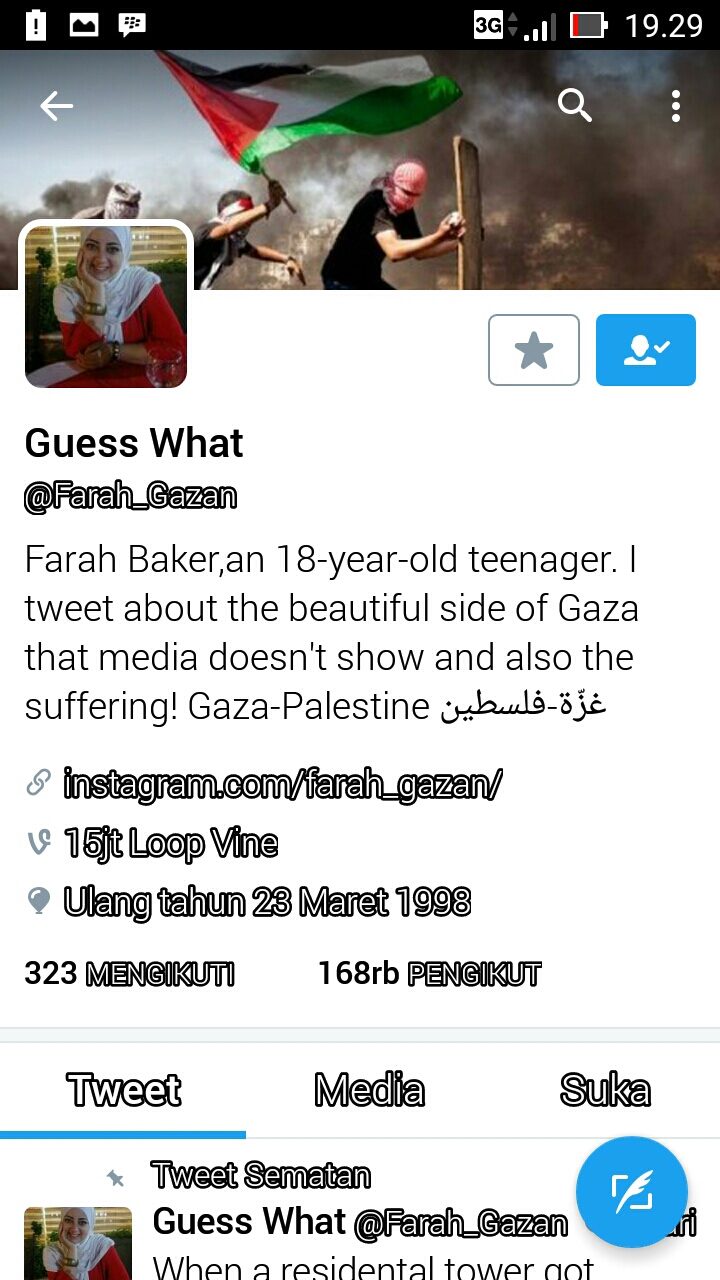Open search with the magnifier icon
The image size is (720, 1280).
(x=575, y=105)
